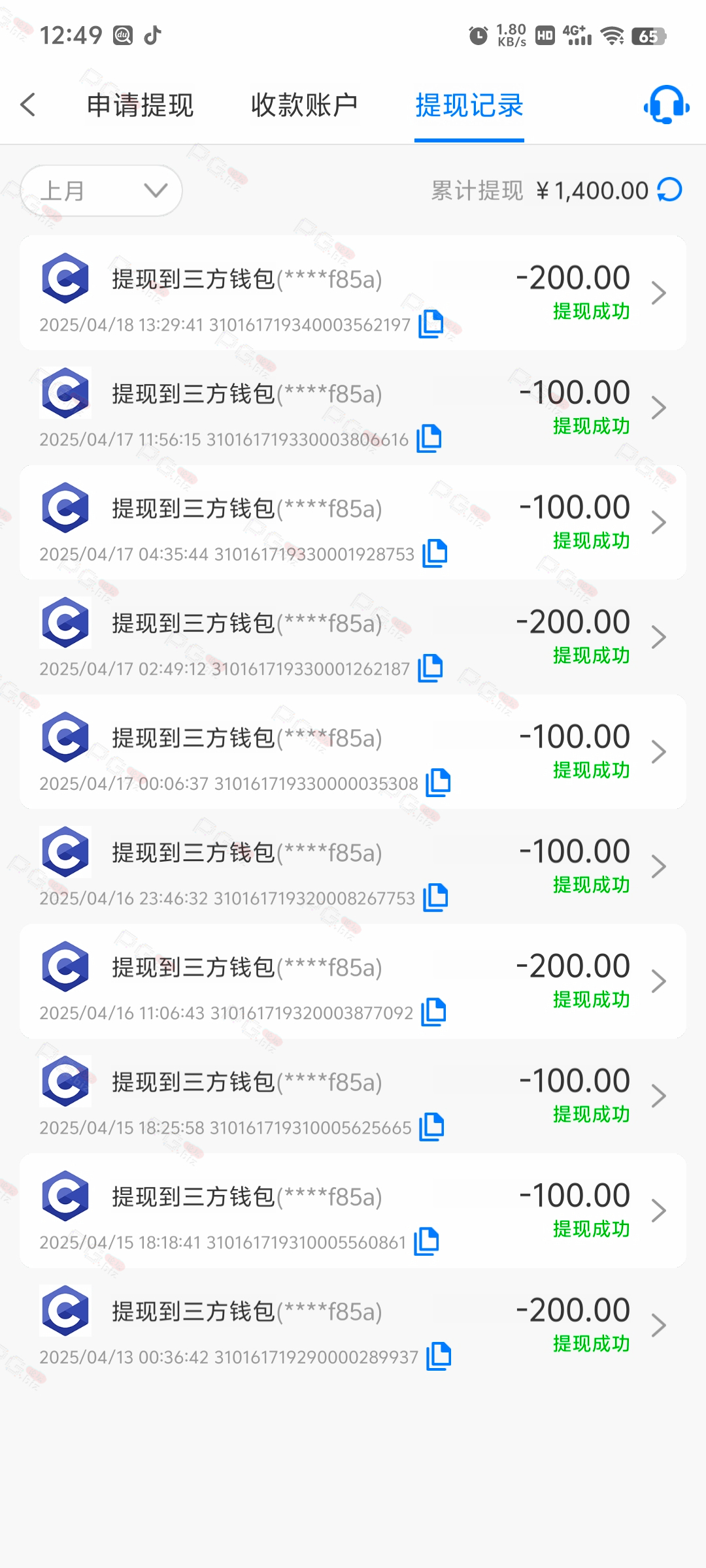Refresh the 累计提现 total
Image resolution: width=706 pixels, height=1568 pixels.
coord(670,190)
